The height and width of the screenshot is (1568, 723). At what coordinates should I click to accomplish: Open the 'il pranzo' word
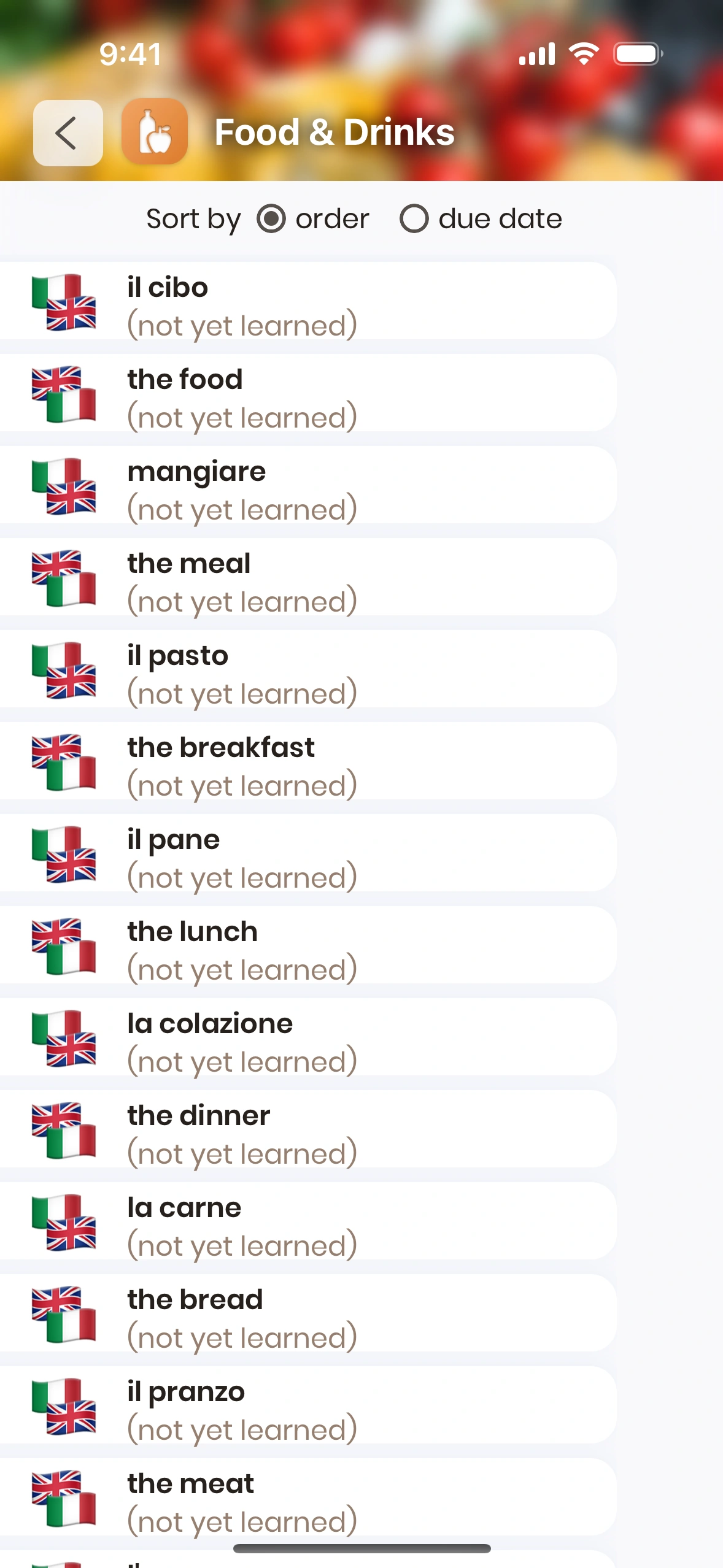pos(307,1405)
